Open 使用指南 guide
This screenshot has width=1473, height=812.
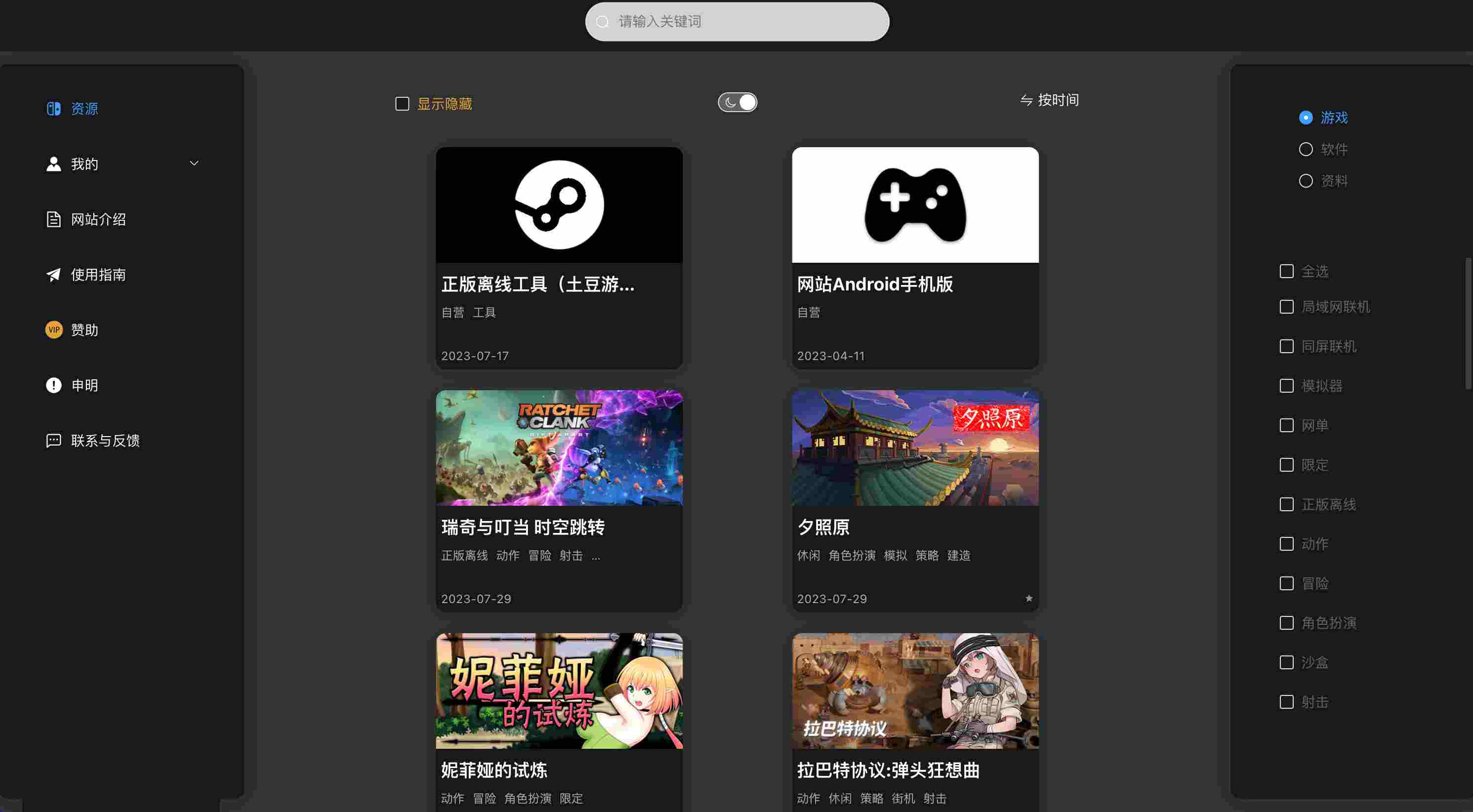(x=98, y=275)
